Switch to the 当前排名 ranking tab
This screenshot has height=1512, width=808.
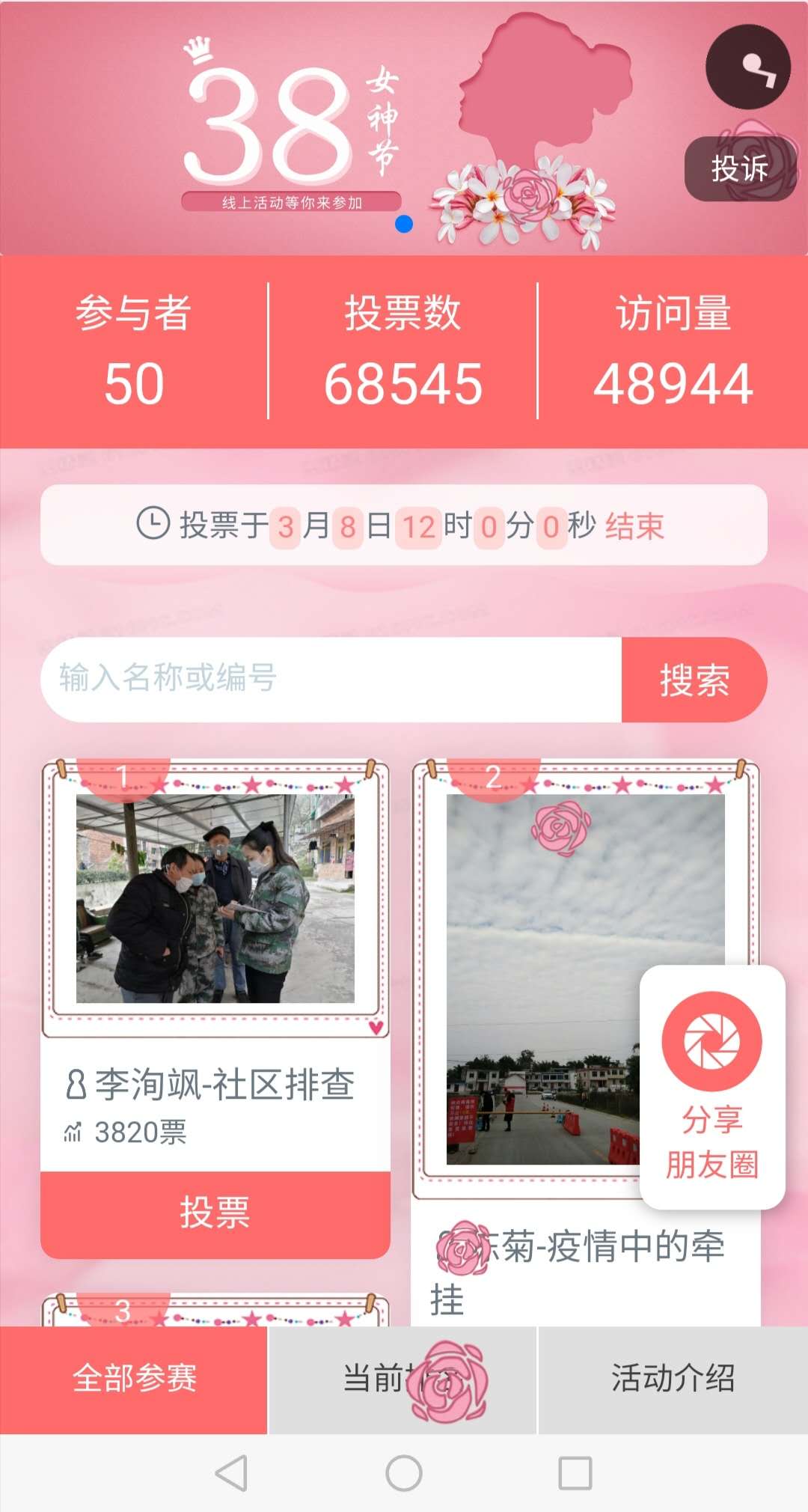pyautogui.click(x=403, y=1379)
